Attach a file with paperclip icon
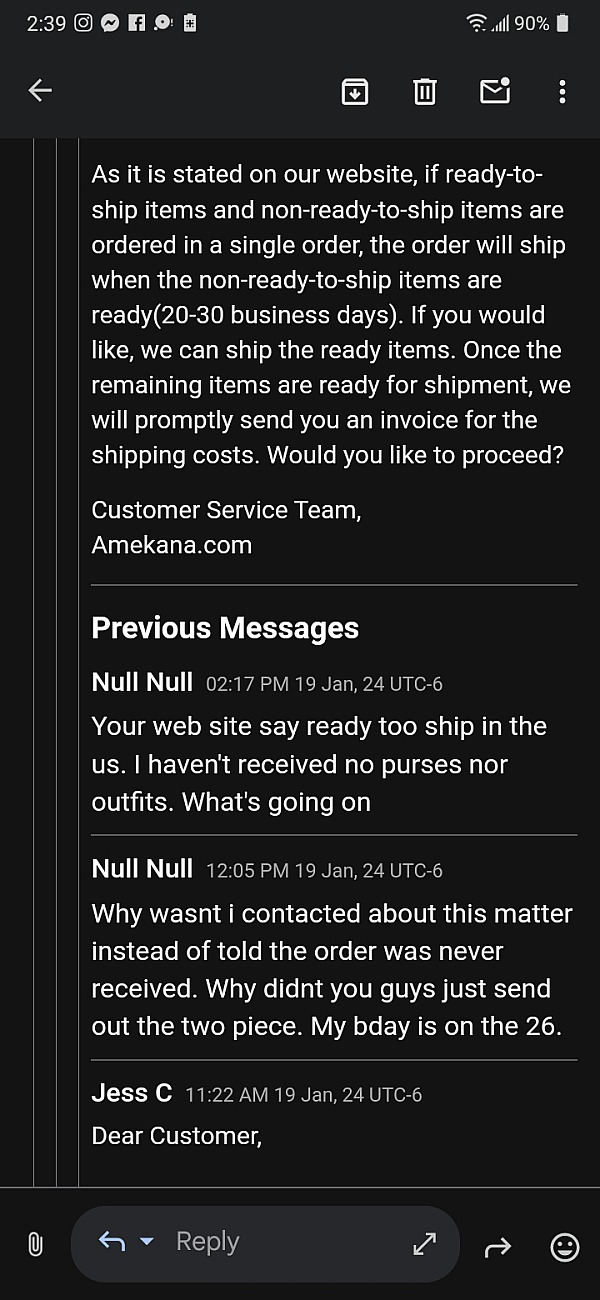600x1300 pixels. coord(35,1245)
